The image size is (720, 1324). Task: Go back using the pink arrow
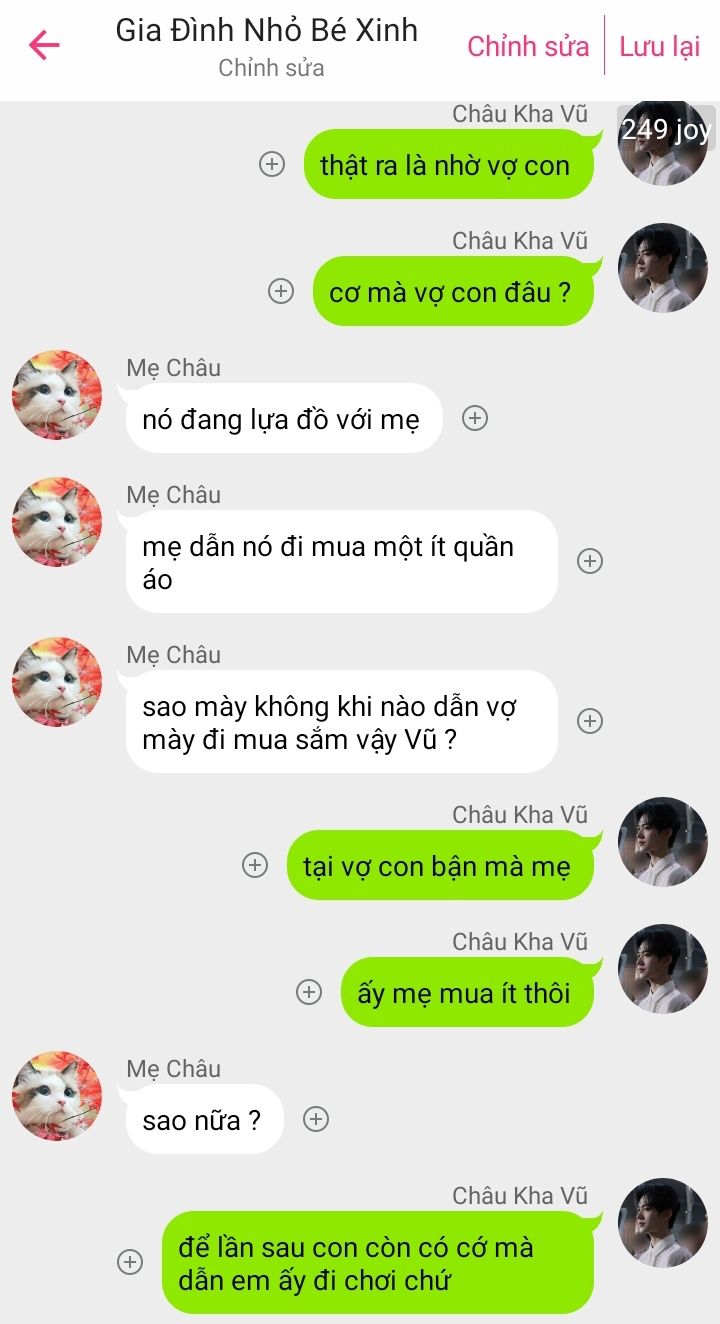tap(45, 45)
